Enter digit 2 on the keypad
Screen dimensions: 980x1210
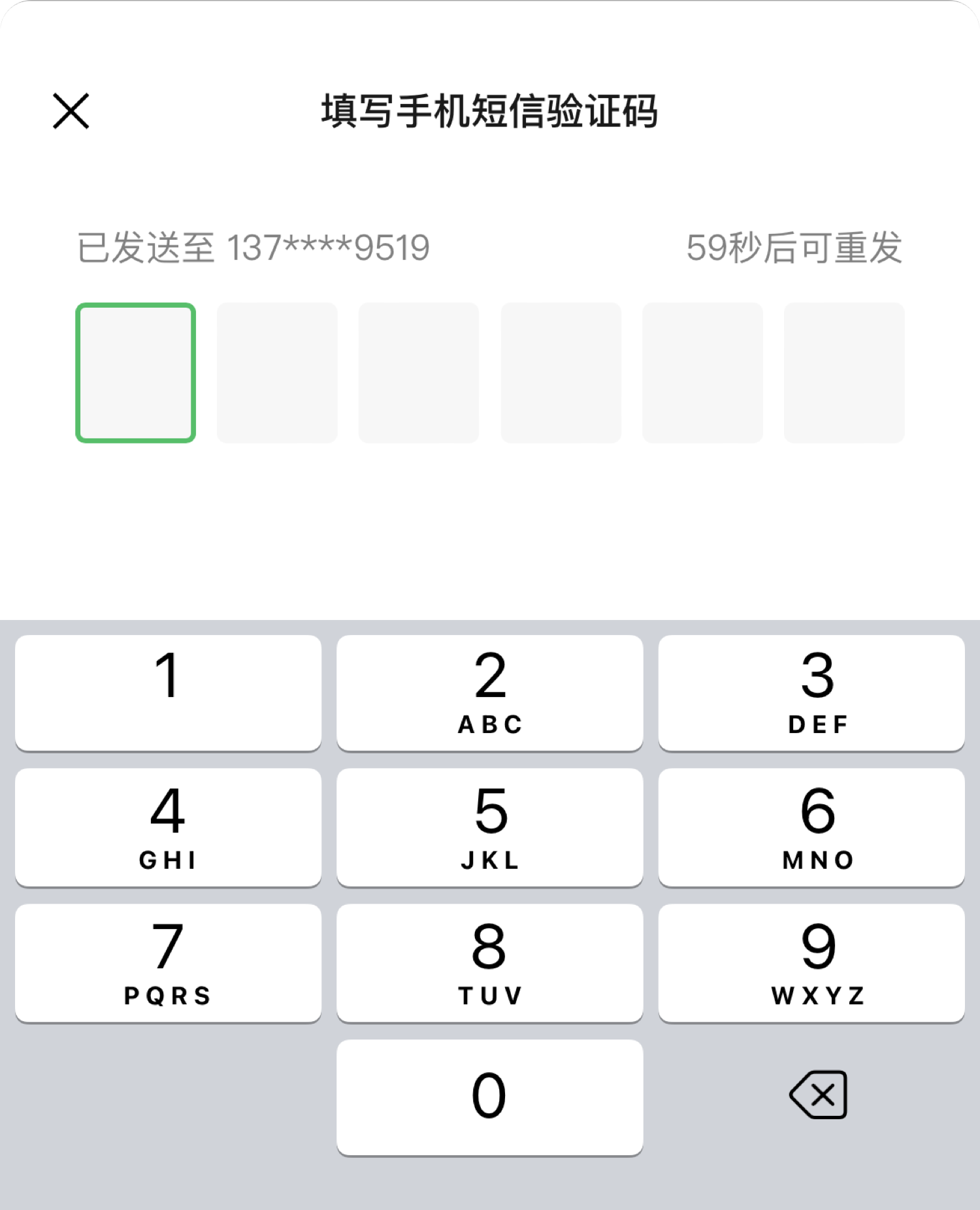click(x=489, y=693)
